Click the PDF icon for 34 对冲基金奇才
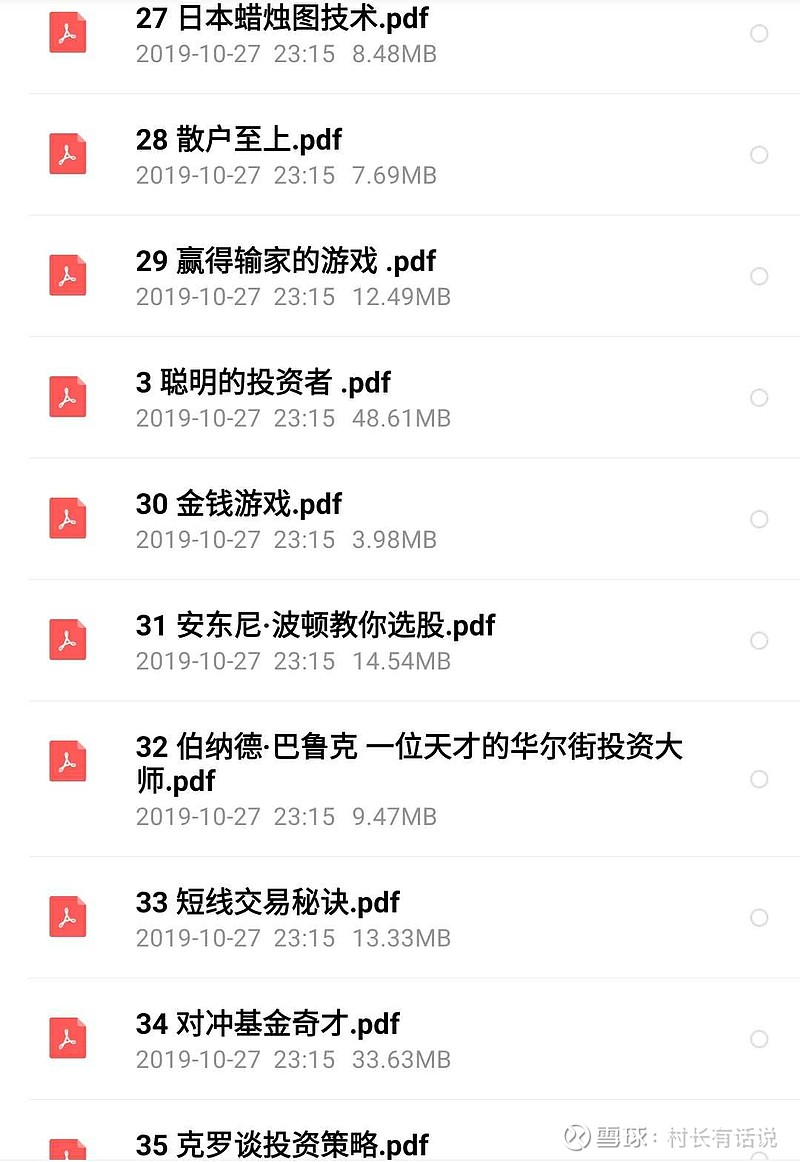This screenshot has width=800, height=1162. click(x=66, y=1040)
